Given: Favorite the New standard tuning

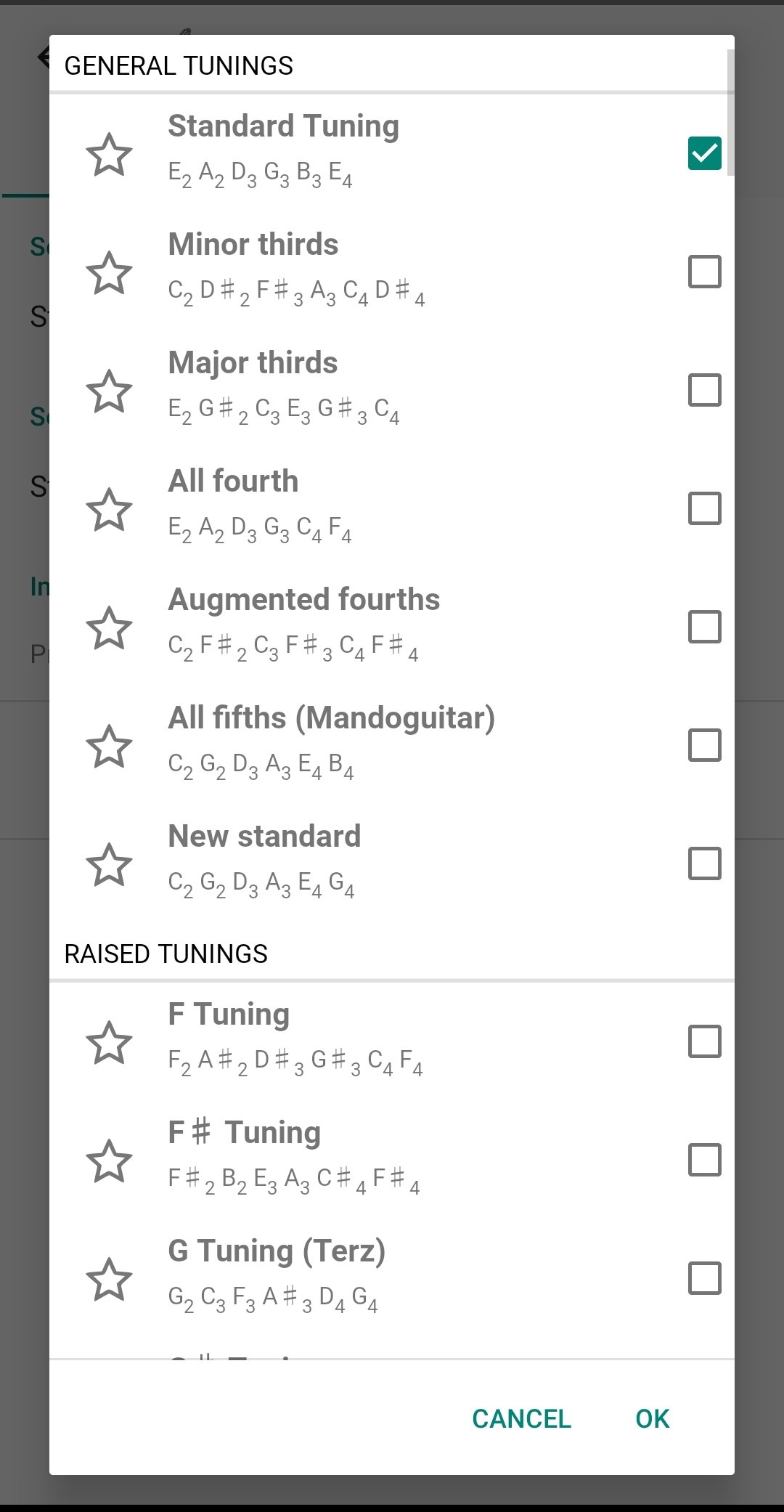Looking at the screenshot, I should click(x=110, y=863).
